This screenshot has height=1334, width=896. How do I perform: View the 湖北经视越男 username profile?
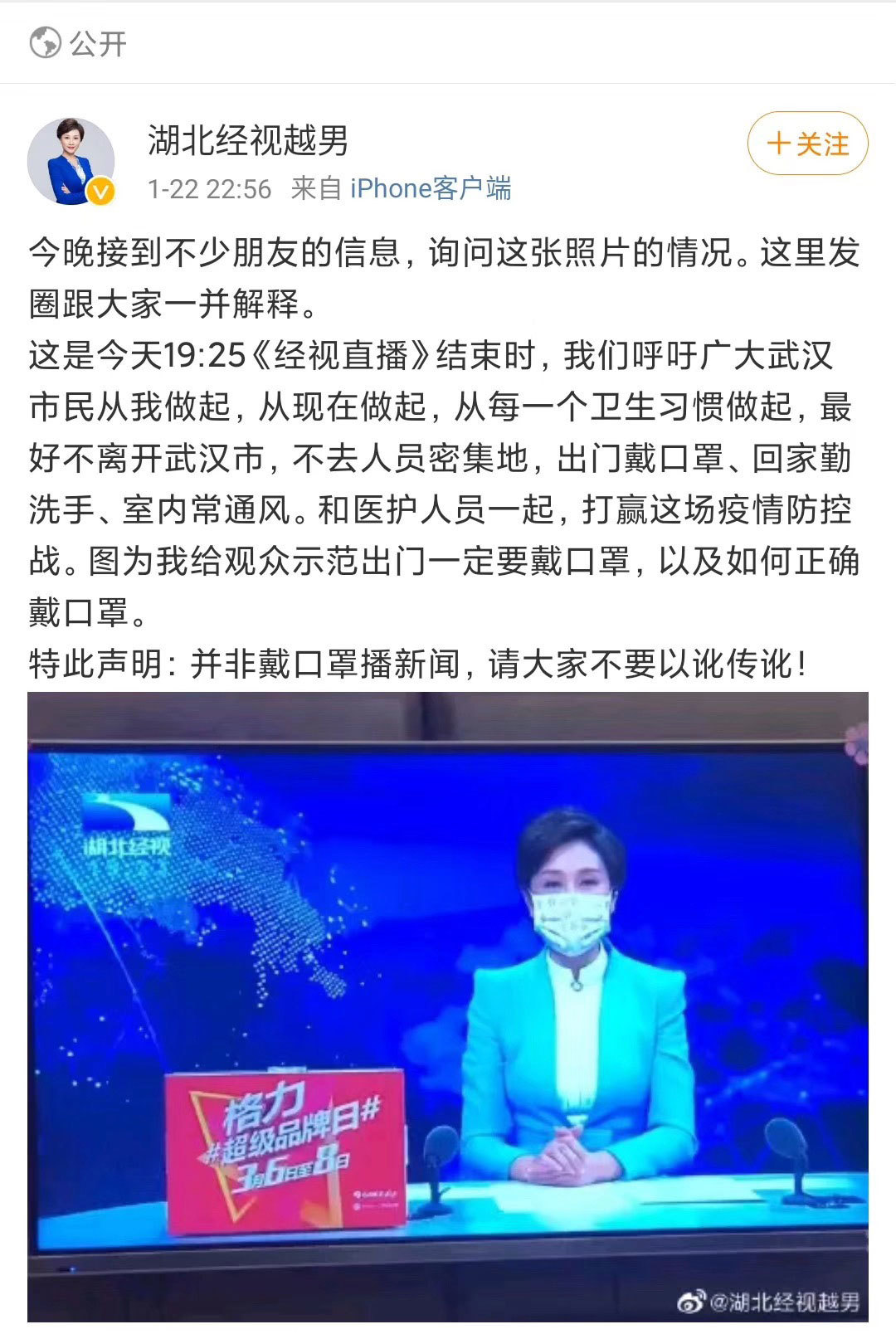[248, 140]
